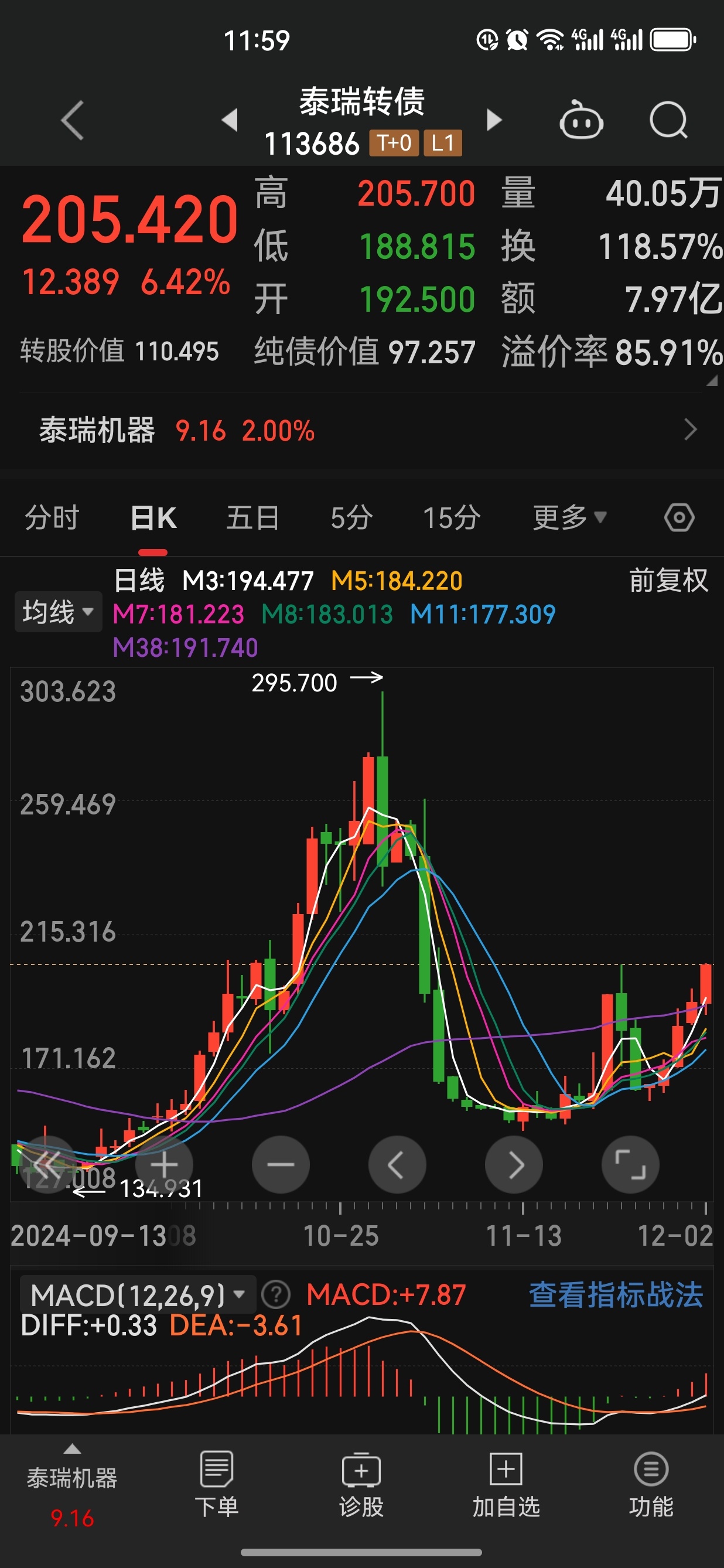Tap the robot assistant icon

pyautogui.click(x=582, y=121)
